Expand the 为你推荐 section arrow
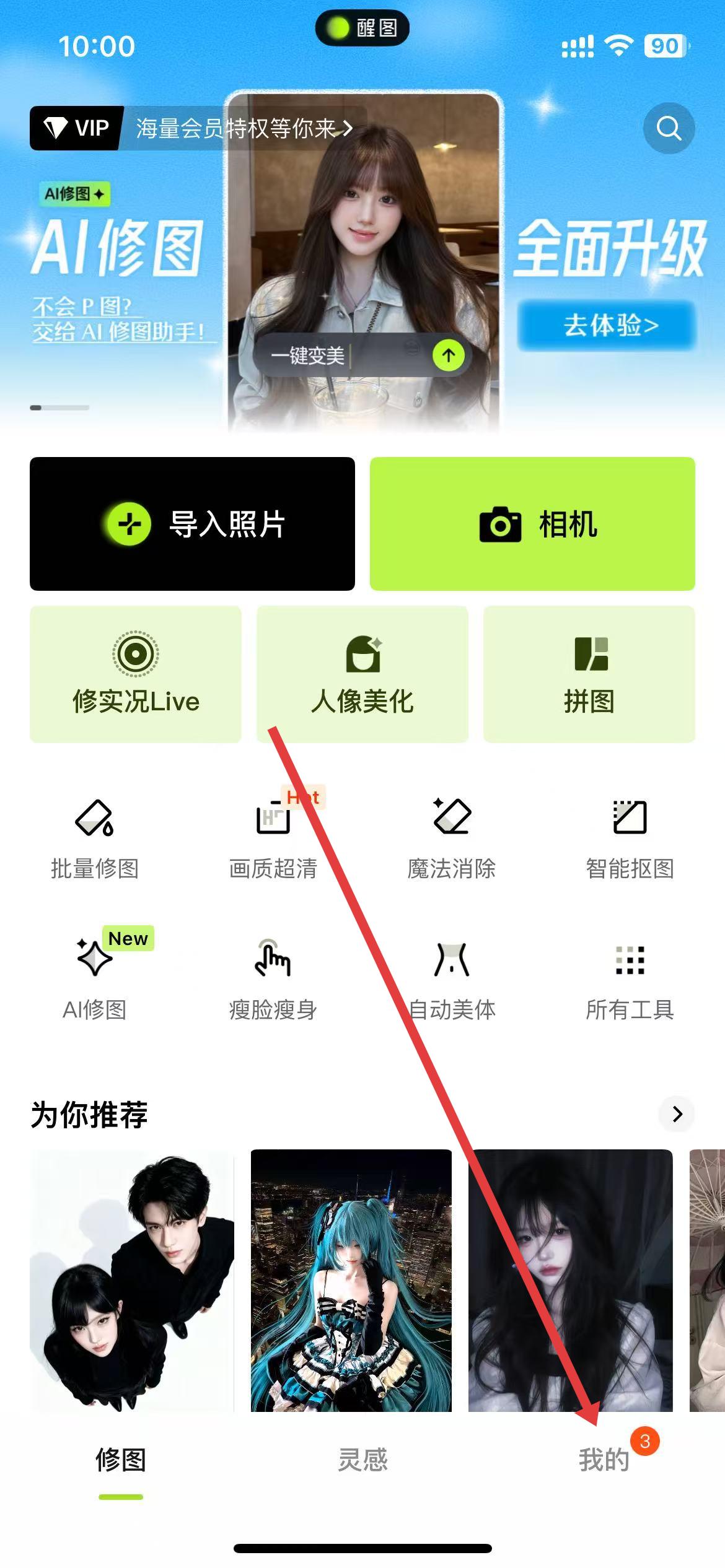 click(x=677, y=1114)
